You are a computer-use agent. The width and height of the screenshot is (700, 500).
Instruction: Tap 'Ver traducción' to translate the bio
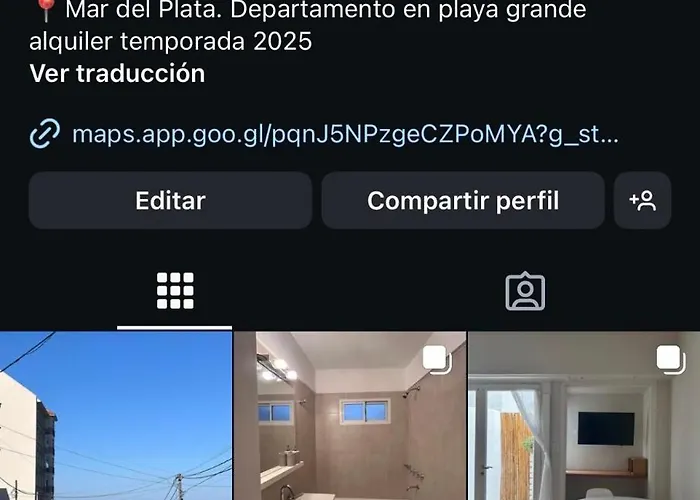[x=117, y=73]
